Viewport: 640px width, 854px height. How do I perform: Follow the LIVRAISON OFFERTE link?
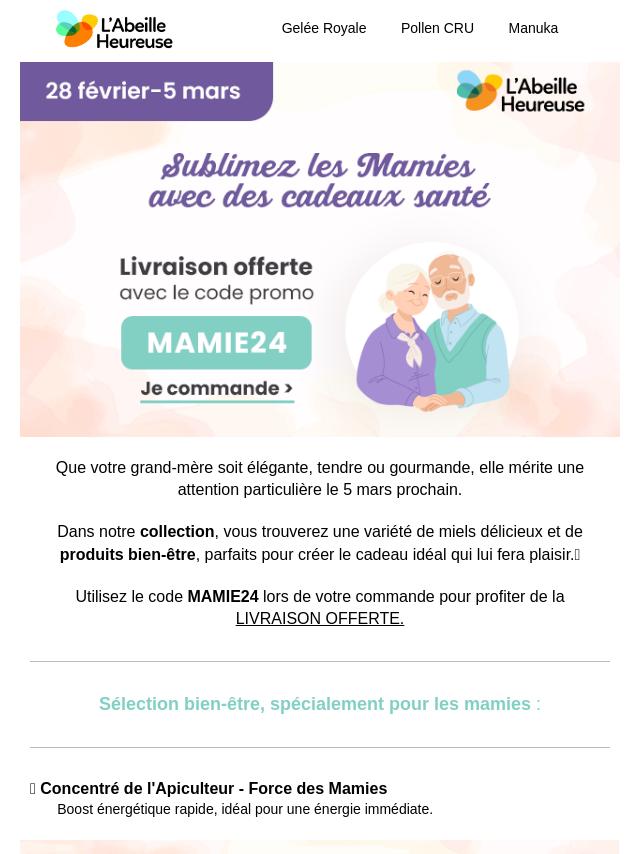pyautogui.click(x=319, y=618)
